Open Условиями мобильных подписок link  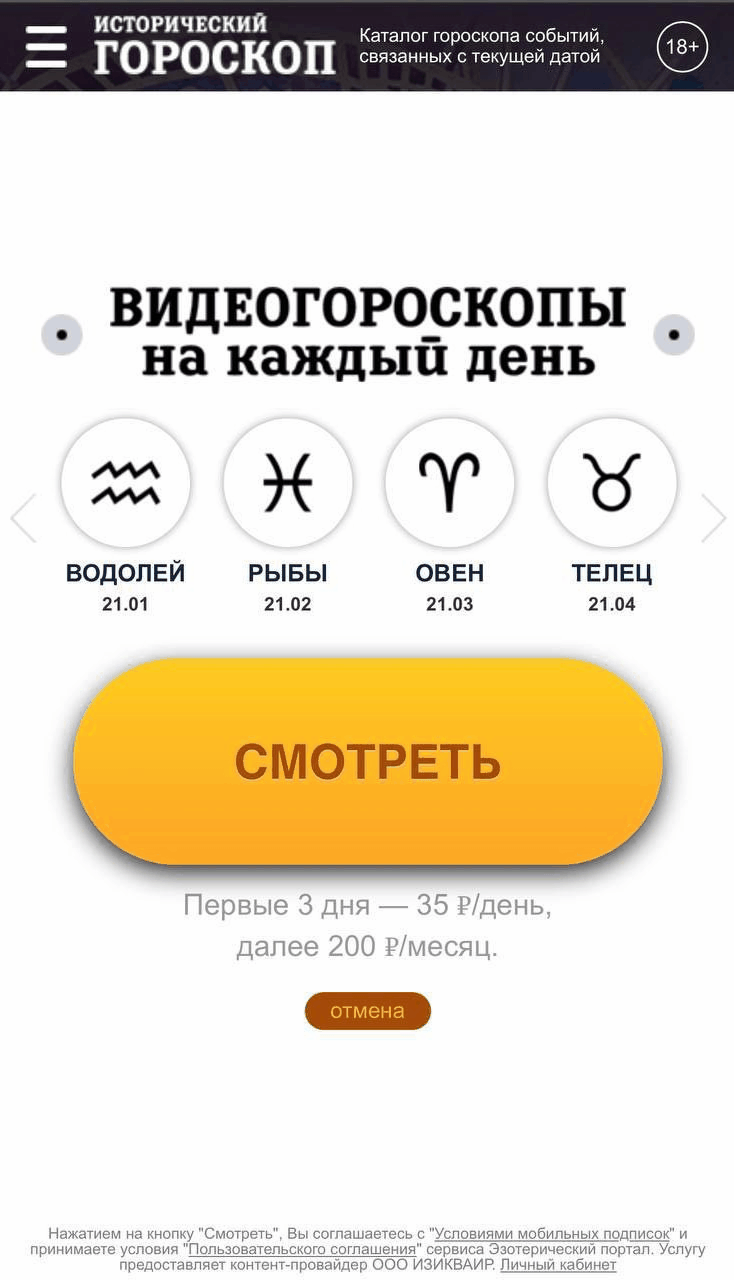[x=552, y=1234]
